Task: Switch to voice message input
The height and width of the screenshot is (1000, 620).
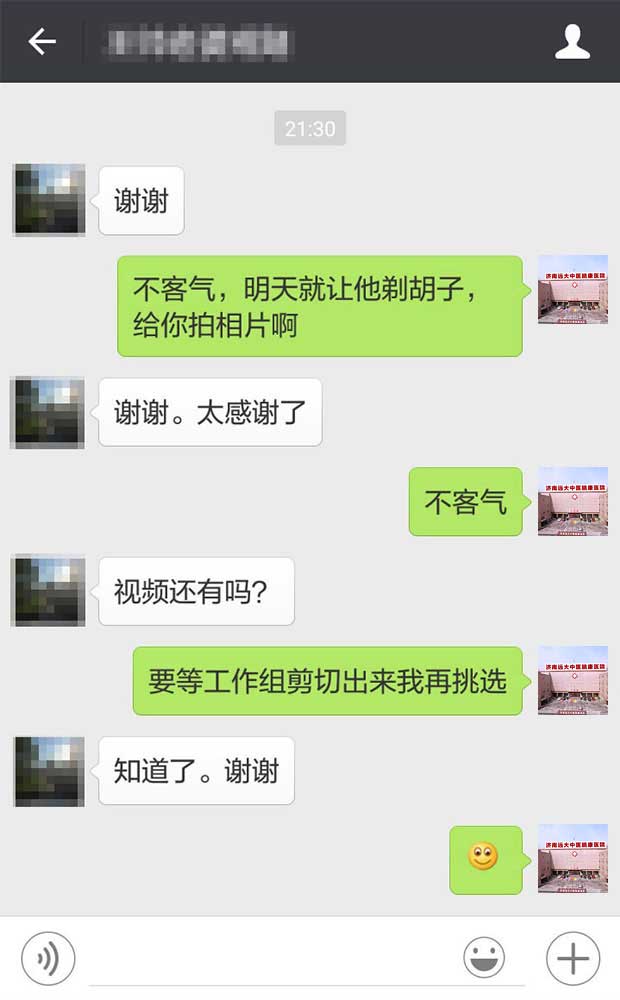Action: (48, 959)
